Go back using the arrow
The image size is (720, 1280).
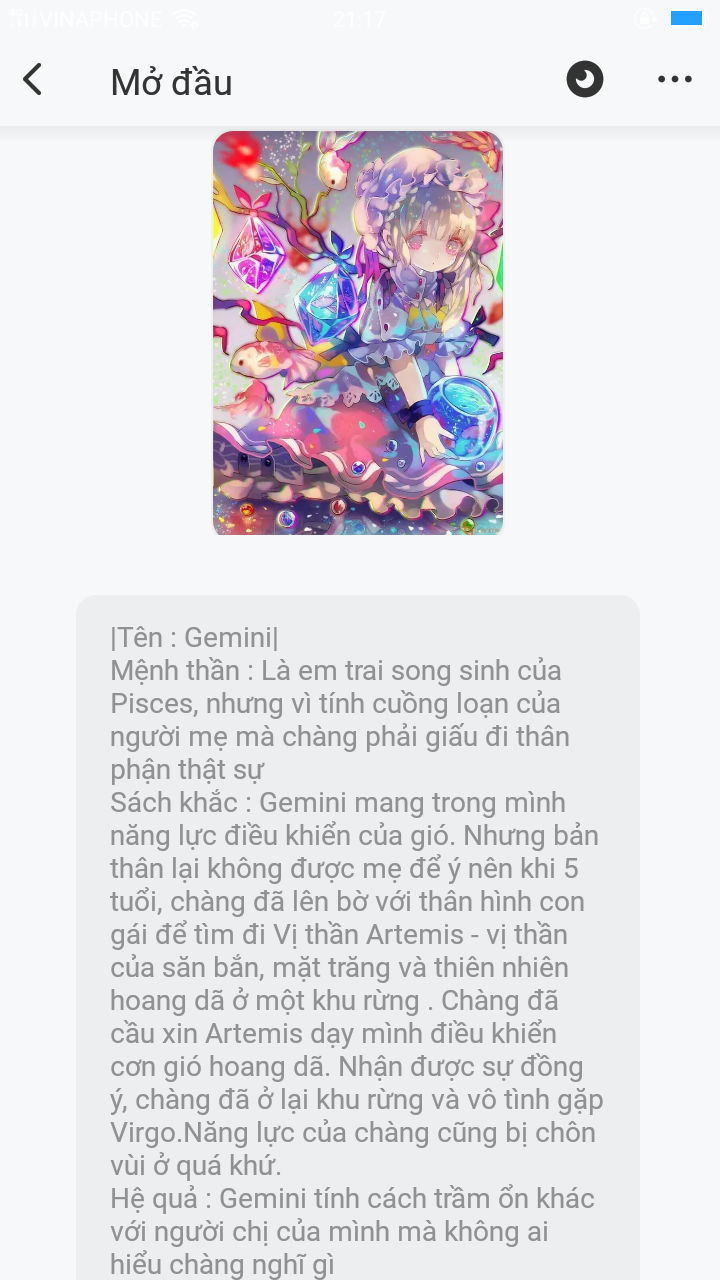point(33,80)
